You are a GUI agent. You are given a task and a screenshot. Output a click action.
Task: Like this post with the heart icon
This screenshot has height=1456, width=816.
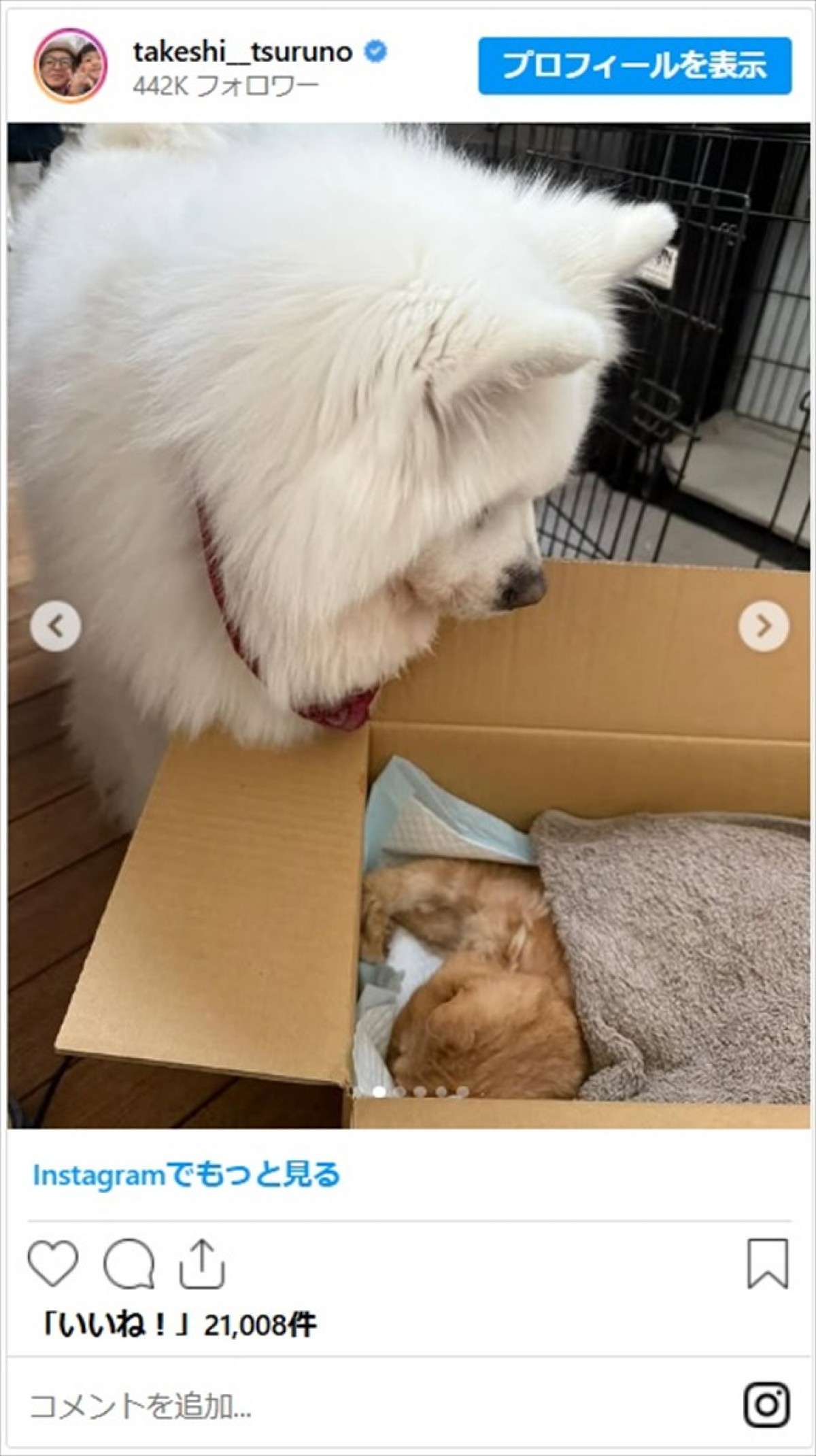[53, 1264]
